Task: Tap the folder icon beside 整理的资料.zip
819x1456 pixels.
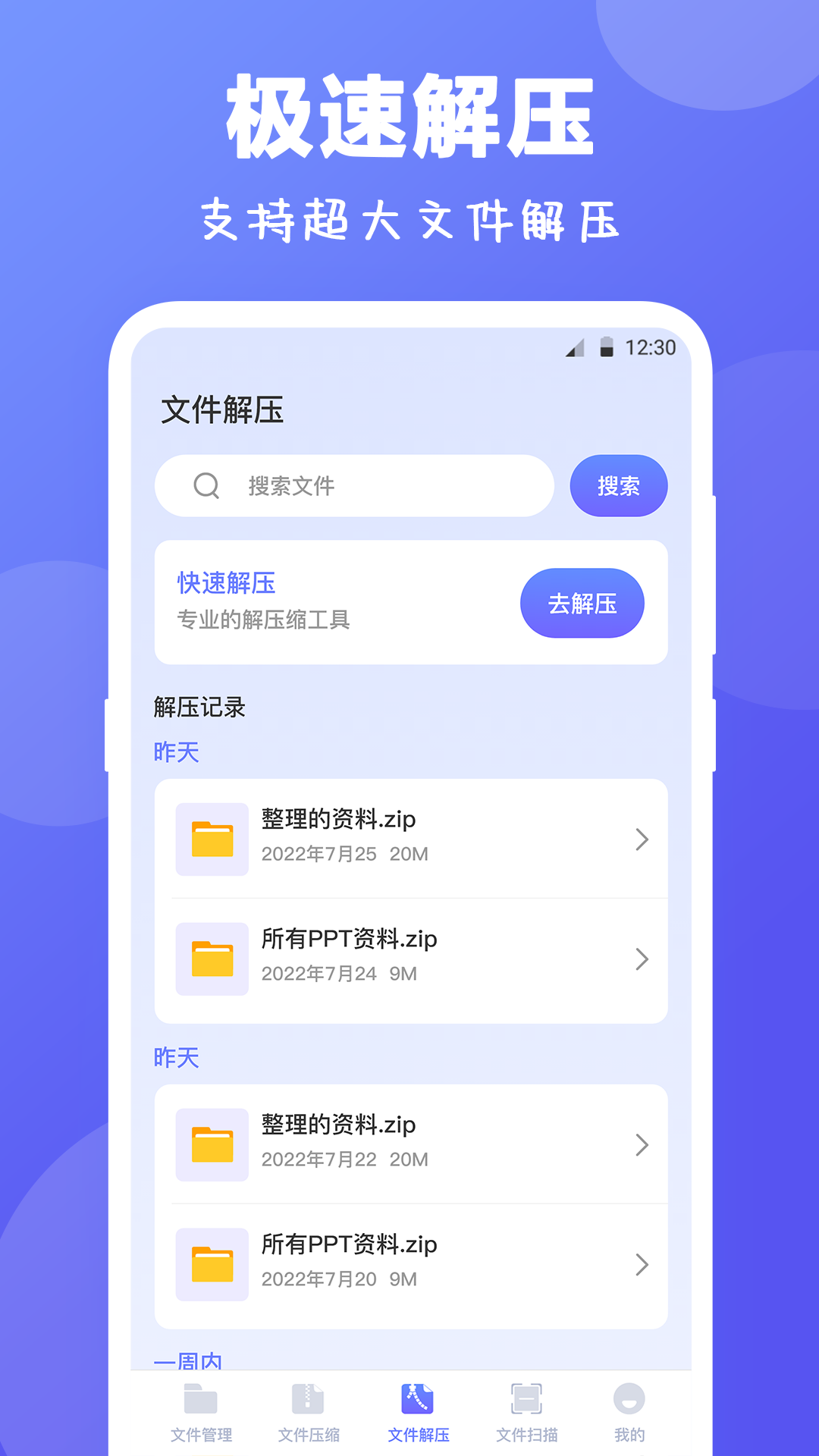Action: tap(212, 838)
